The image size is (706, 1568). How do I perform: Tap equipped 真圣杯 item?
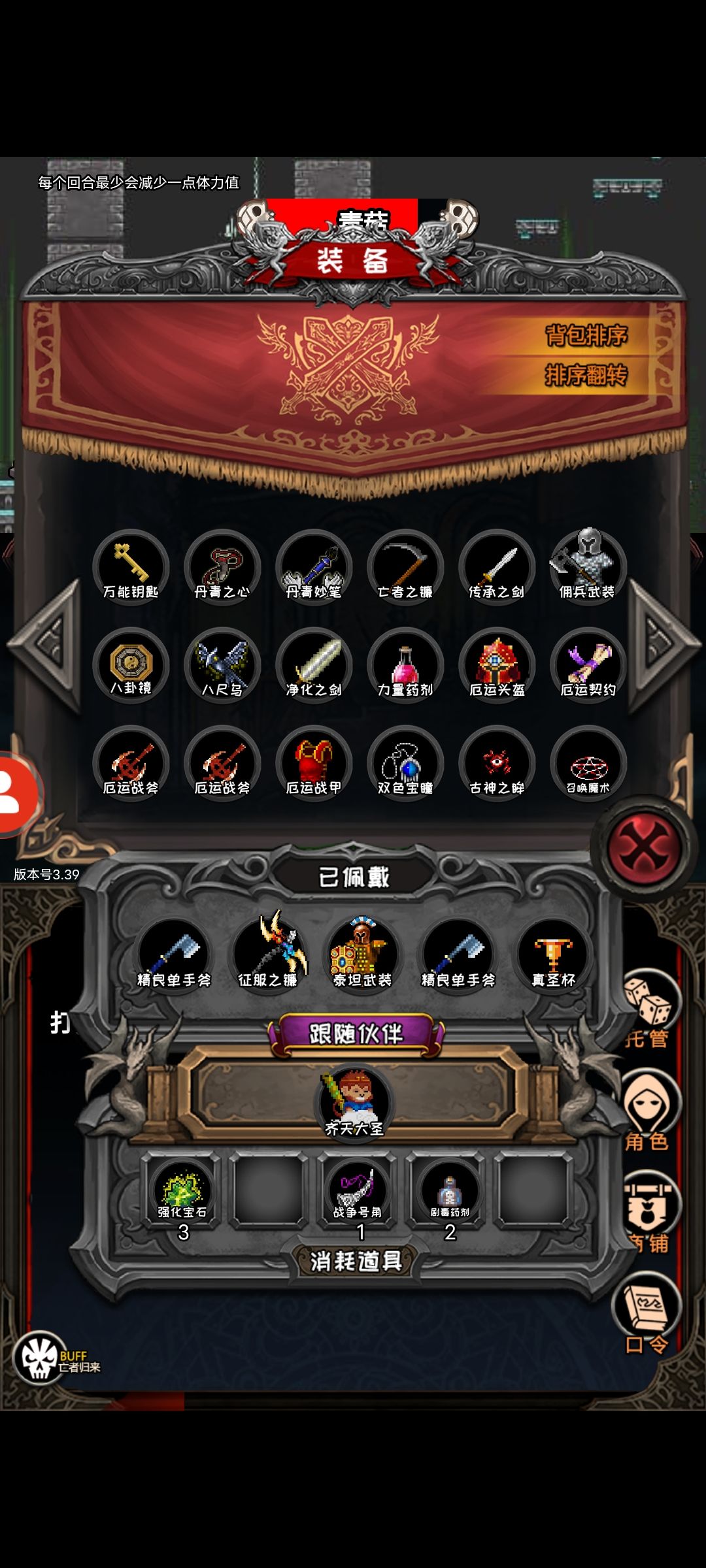[x=553, y=953]
